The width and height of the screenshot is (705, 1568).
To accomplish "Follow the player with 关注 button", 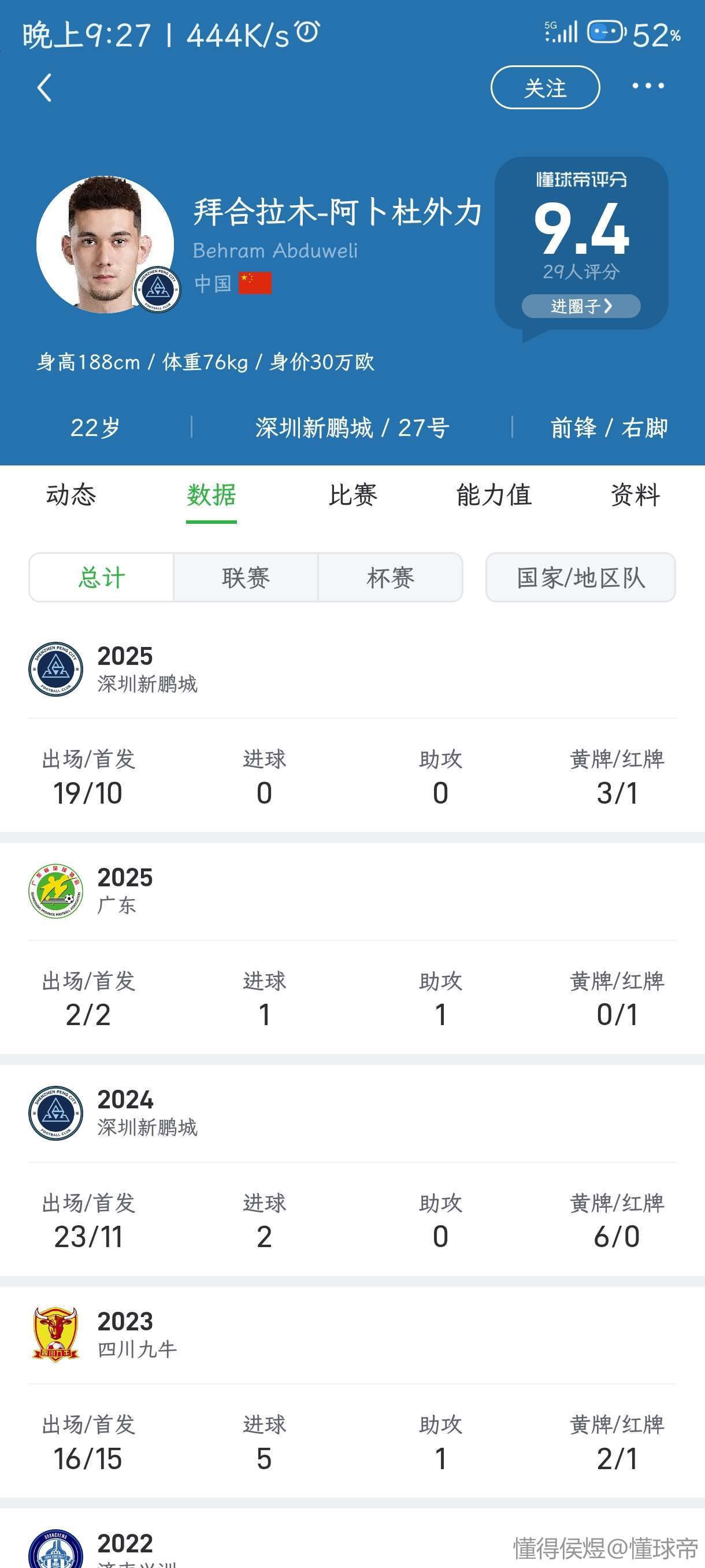I will click(545, 88).
